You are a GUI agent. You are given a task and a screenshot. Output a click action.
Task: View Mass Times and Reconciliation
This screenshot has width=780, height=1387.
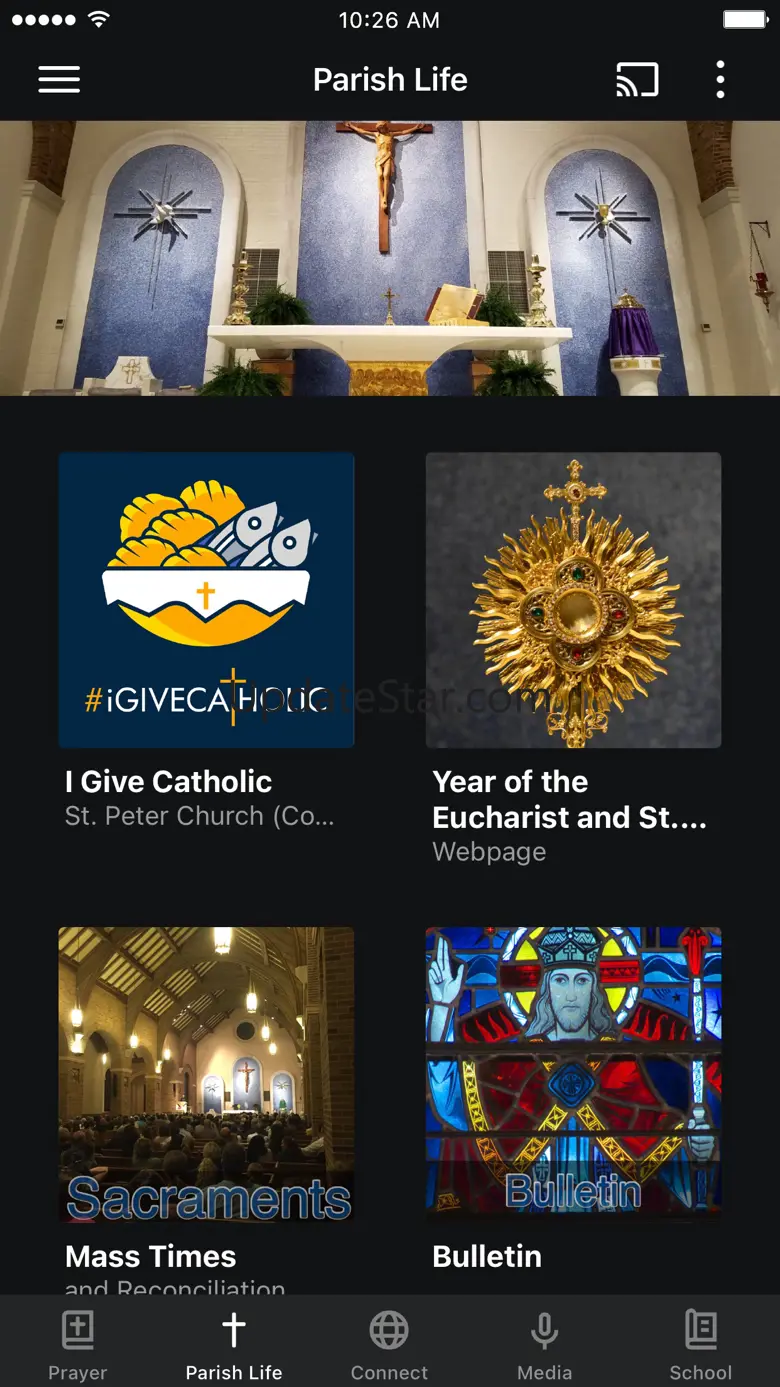pyautogui.click(x=206, y=1075)
